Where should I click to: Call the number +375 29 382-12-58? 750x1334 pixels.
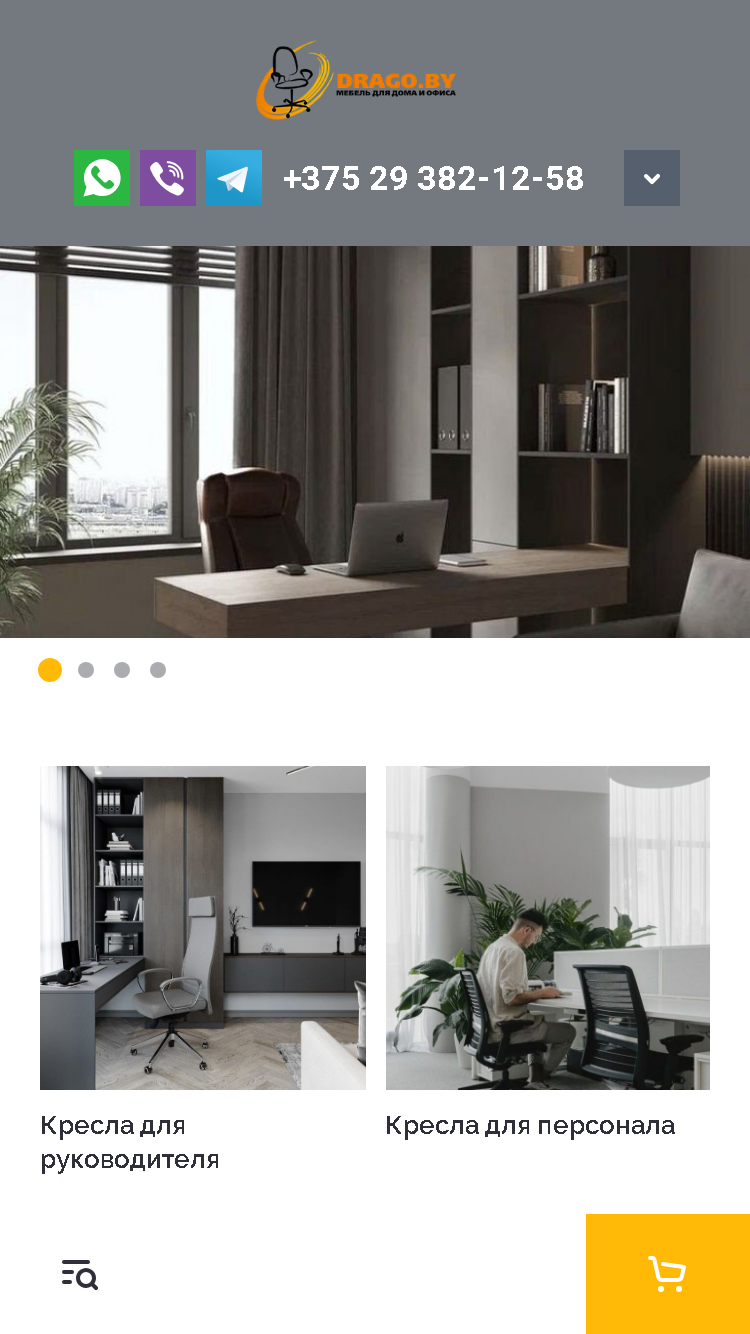coord(433,179)
